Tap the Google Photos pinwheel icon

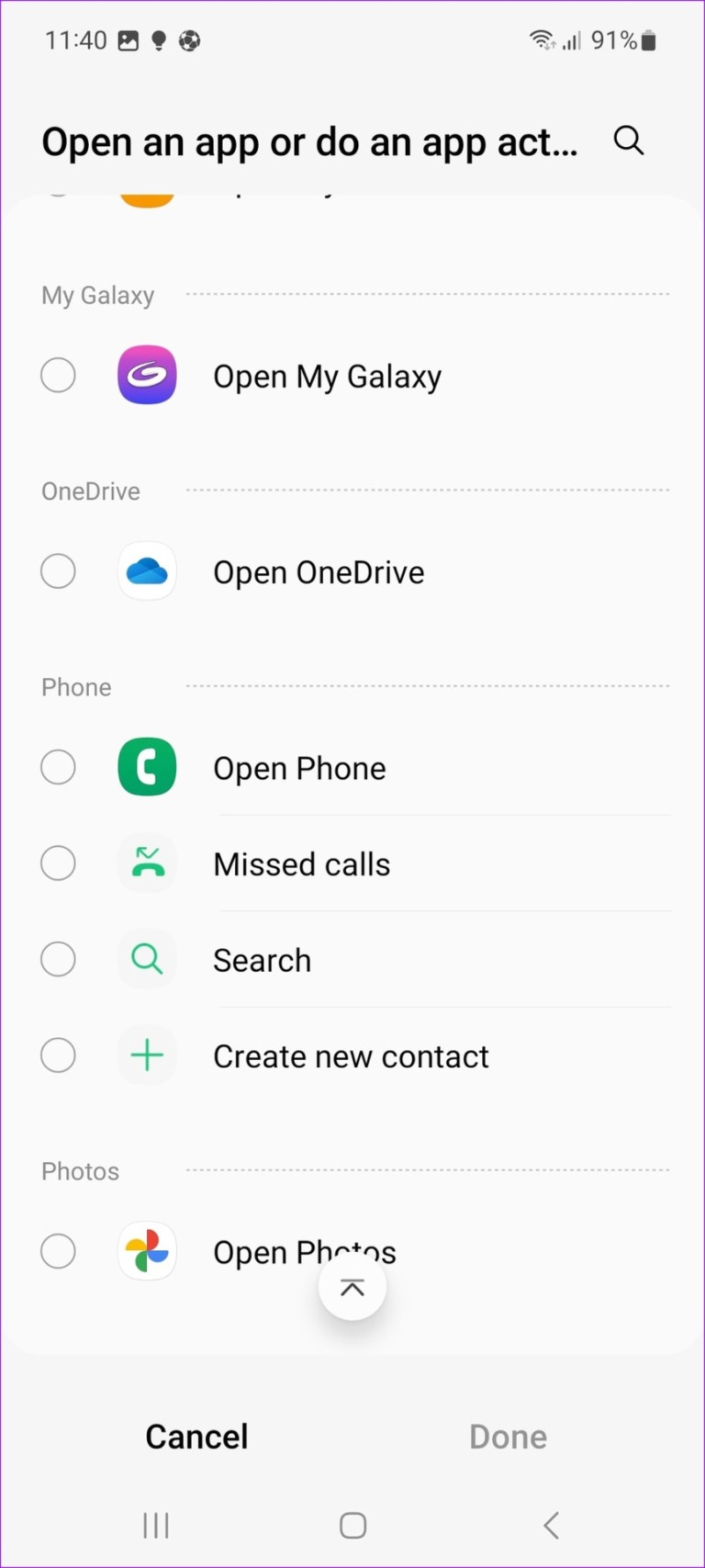click(147, 1251)
